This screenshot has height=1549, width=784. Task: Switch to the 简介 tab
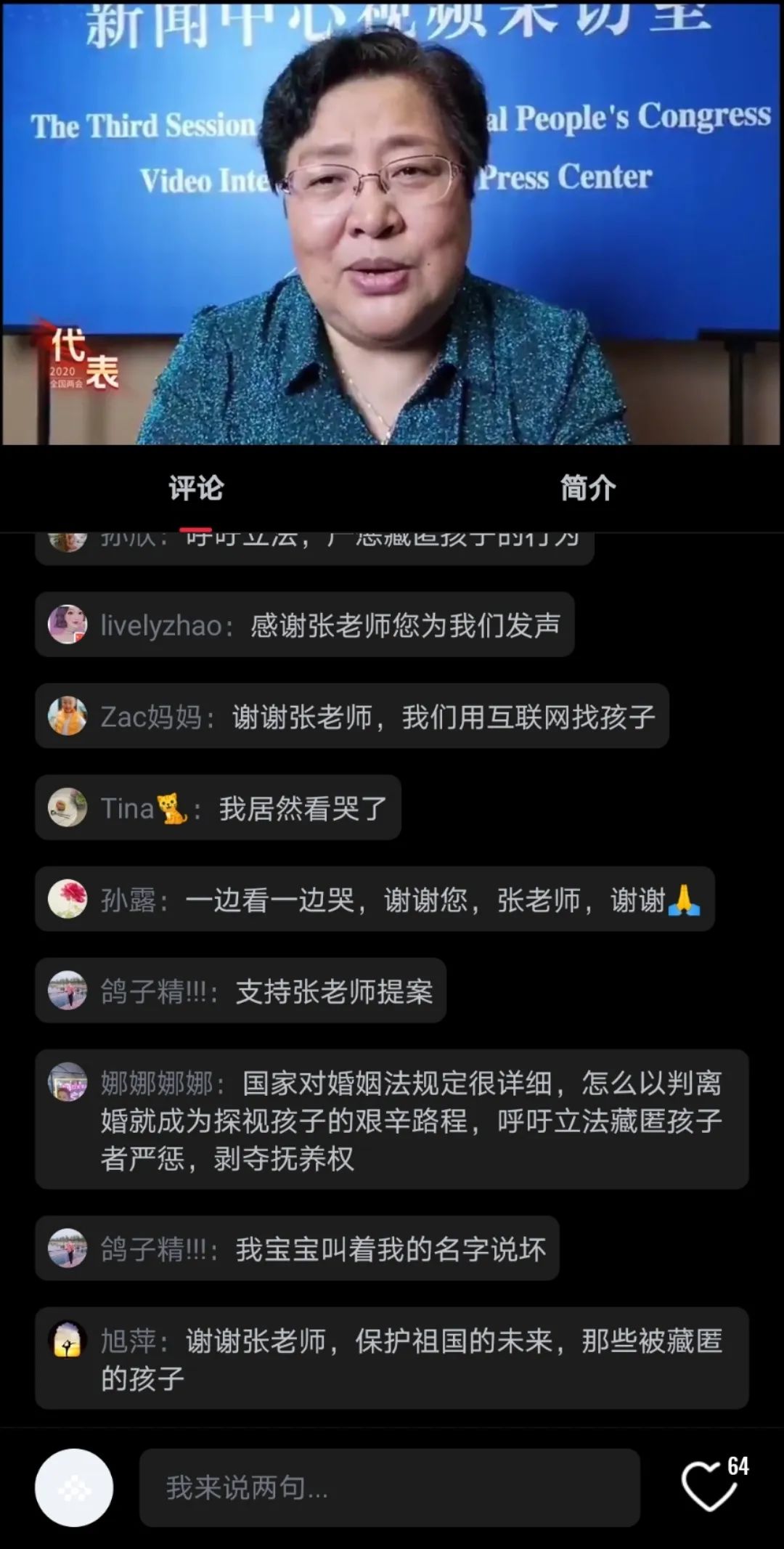point(587,488)
